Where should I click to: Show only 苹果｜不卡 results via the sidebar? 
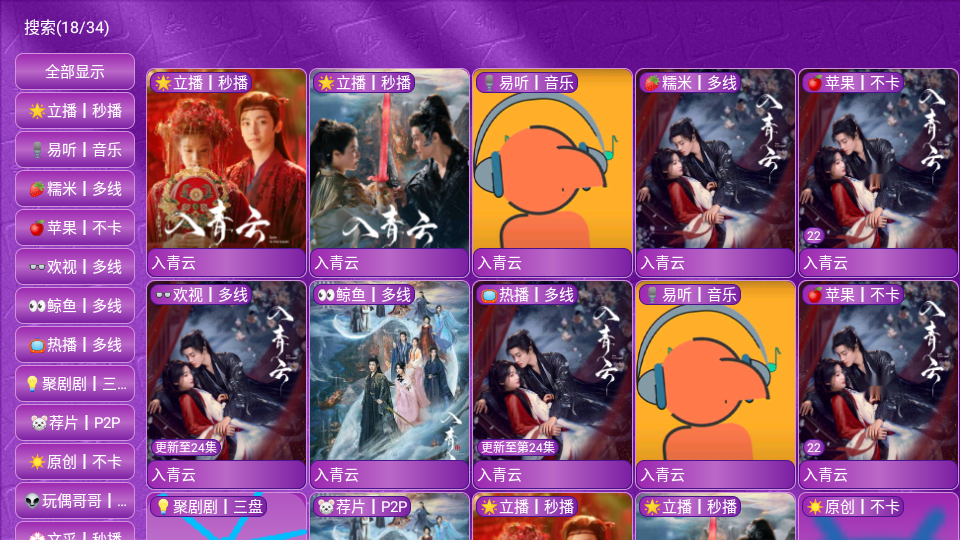[x=75, y=228]
